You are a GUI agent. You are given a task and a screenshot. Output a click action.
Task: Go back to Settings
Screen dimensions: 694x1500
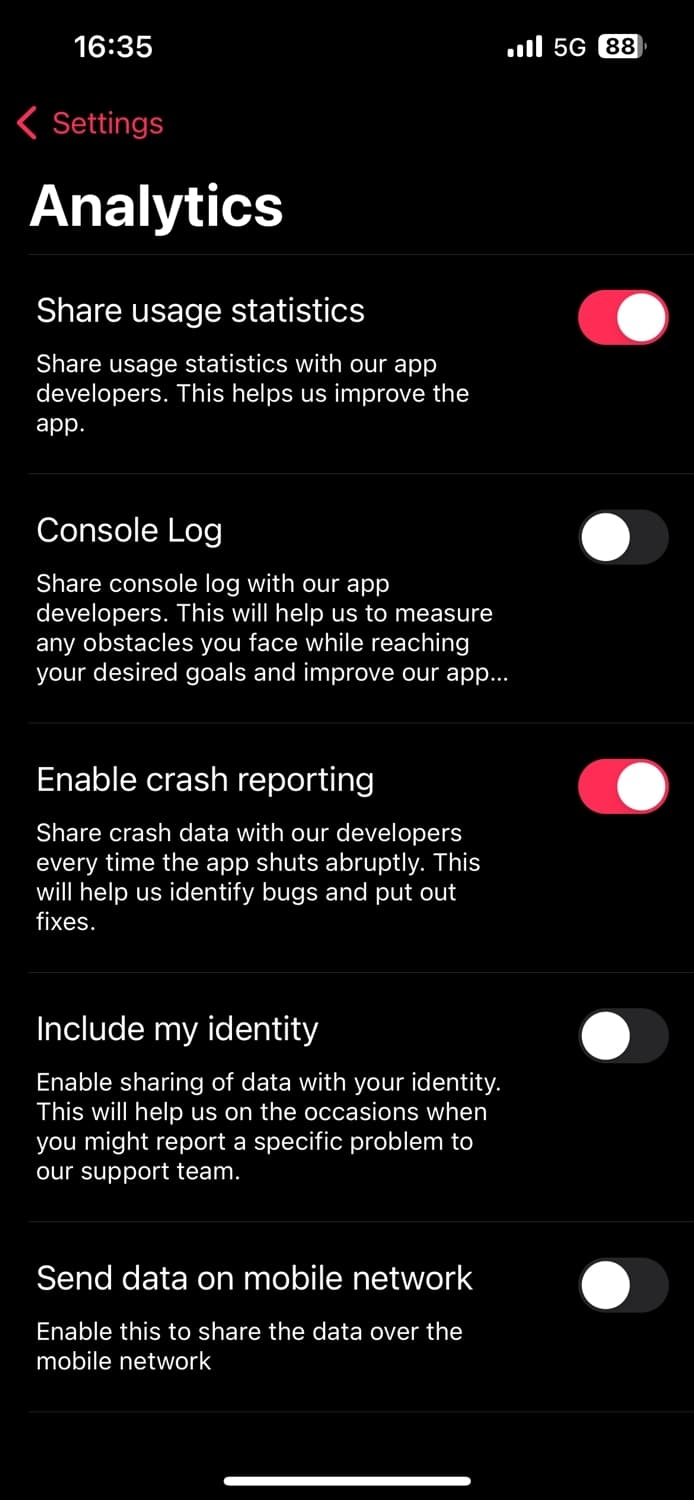click(x=90, y=124)
